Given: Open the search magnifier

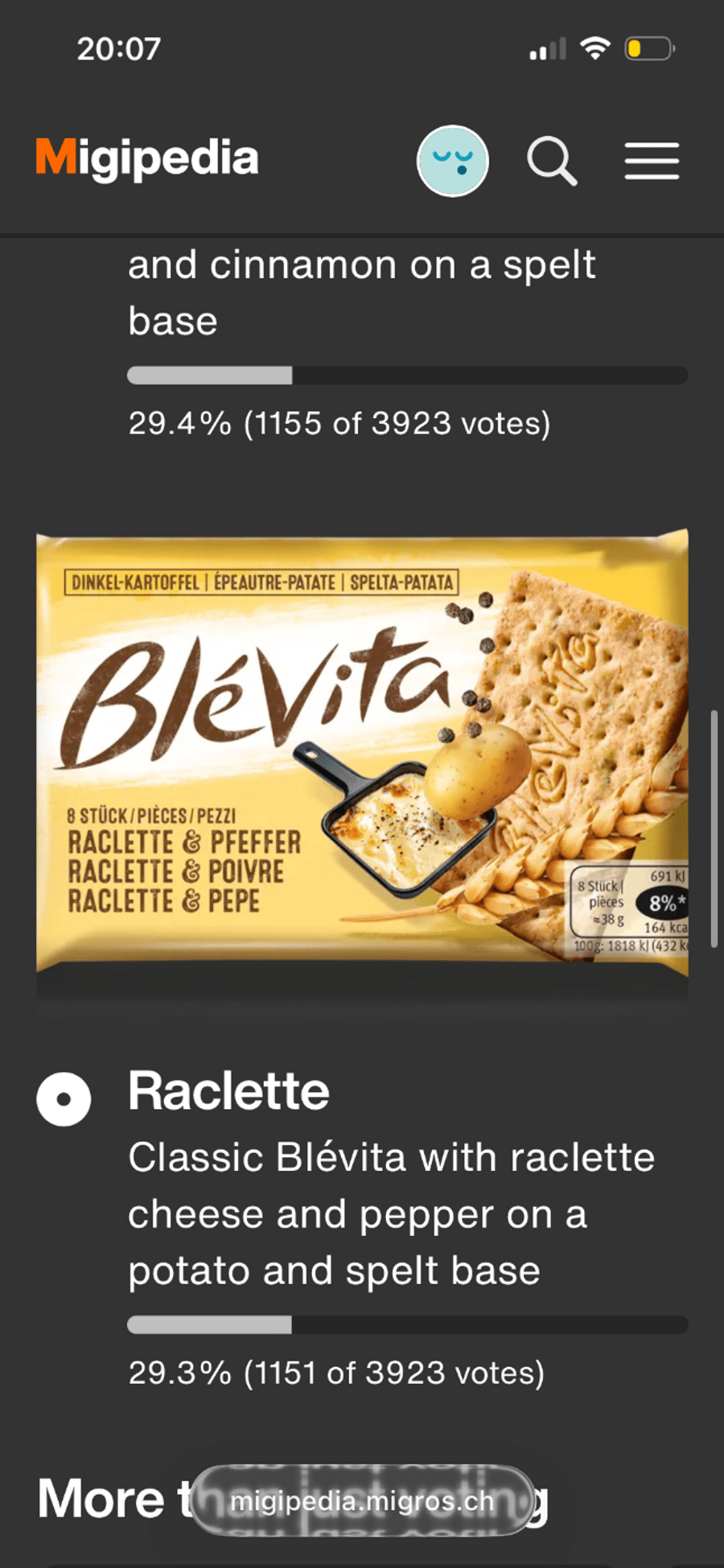Looking at the screenshot, I should [x=552, y=161].
